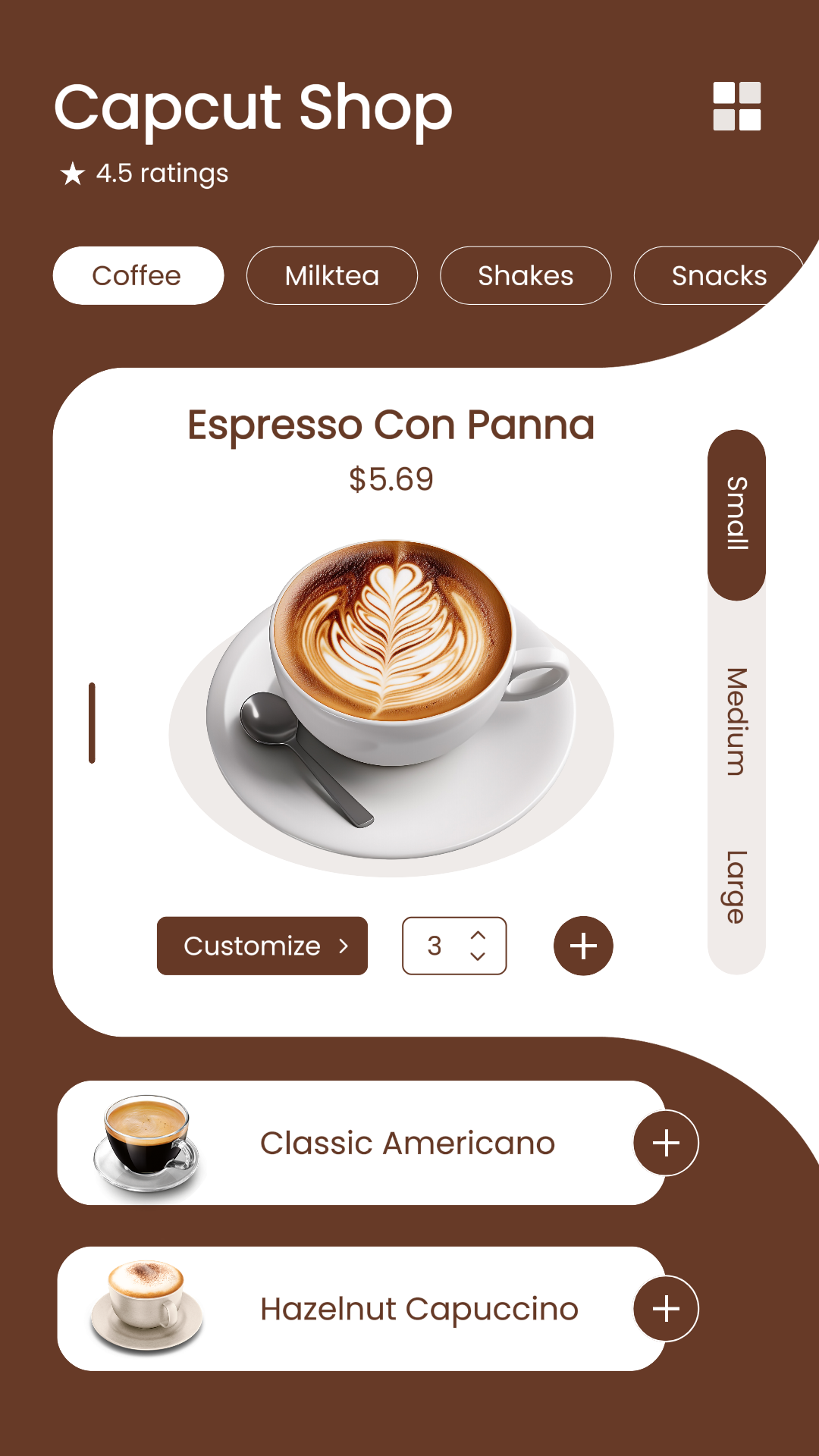
Task: Open the Snacks category
Action: [717, 275]
